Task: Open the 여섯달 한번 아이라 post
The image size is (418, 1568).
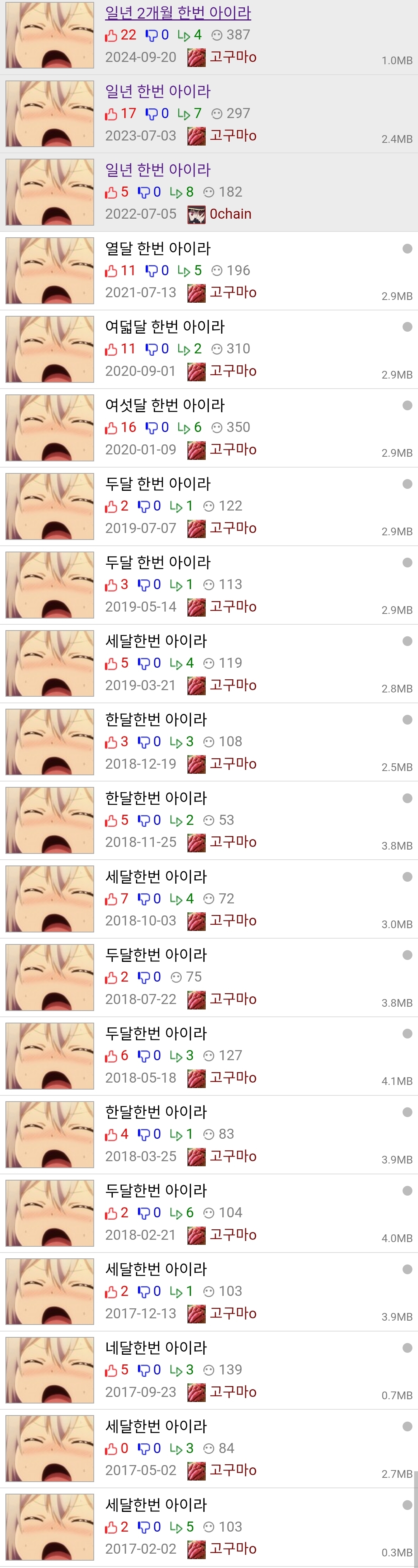Action: pos(165,405)
